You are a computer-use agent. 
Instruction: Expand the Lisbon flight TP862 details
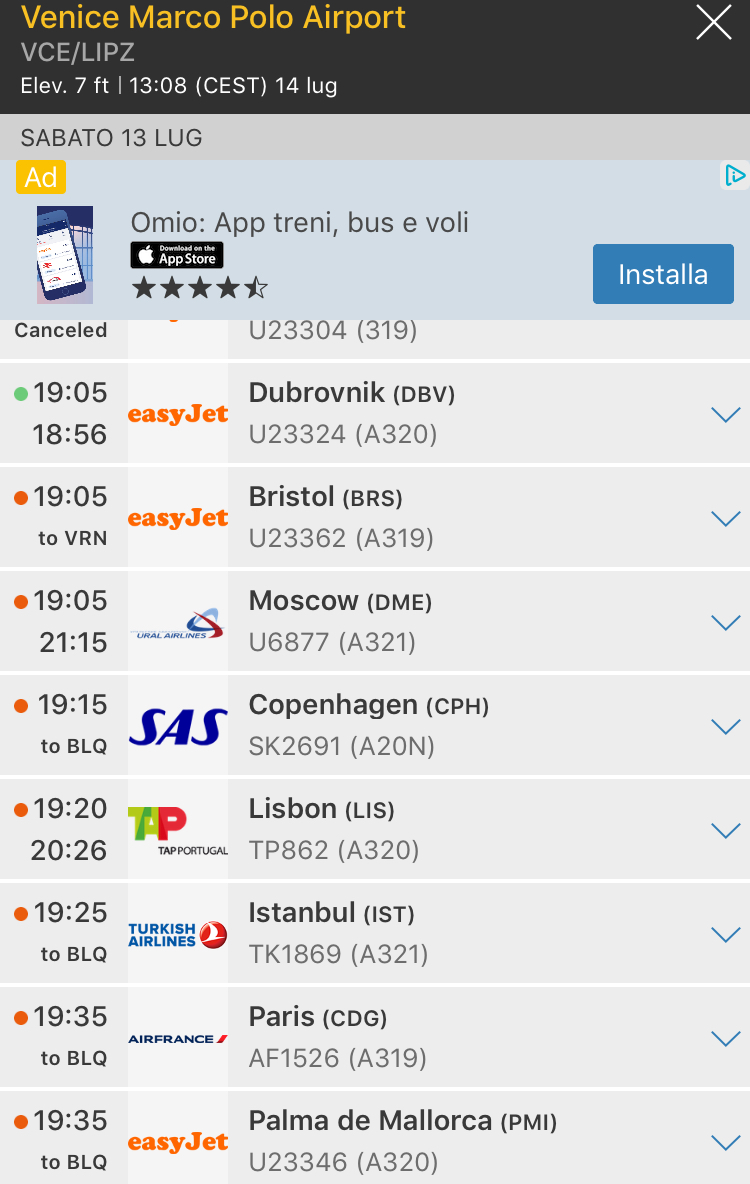pyautogui.click(x=724, y=830)
